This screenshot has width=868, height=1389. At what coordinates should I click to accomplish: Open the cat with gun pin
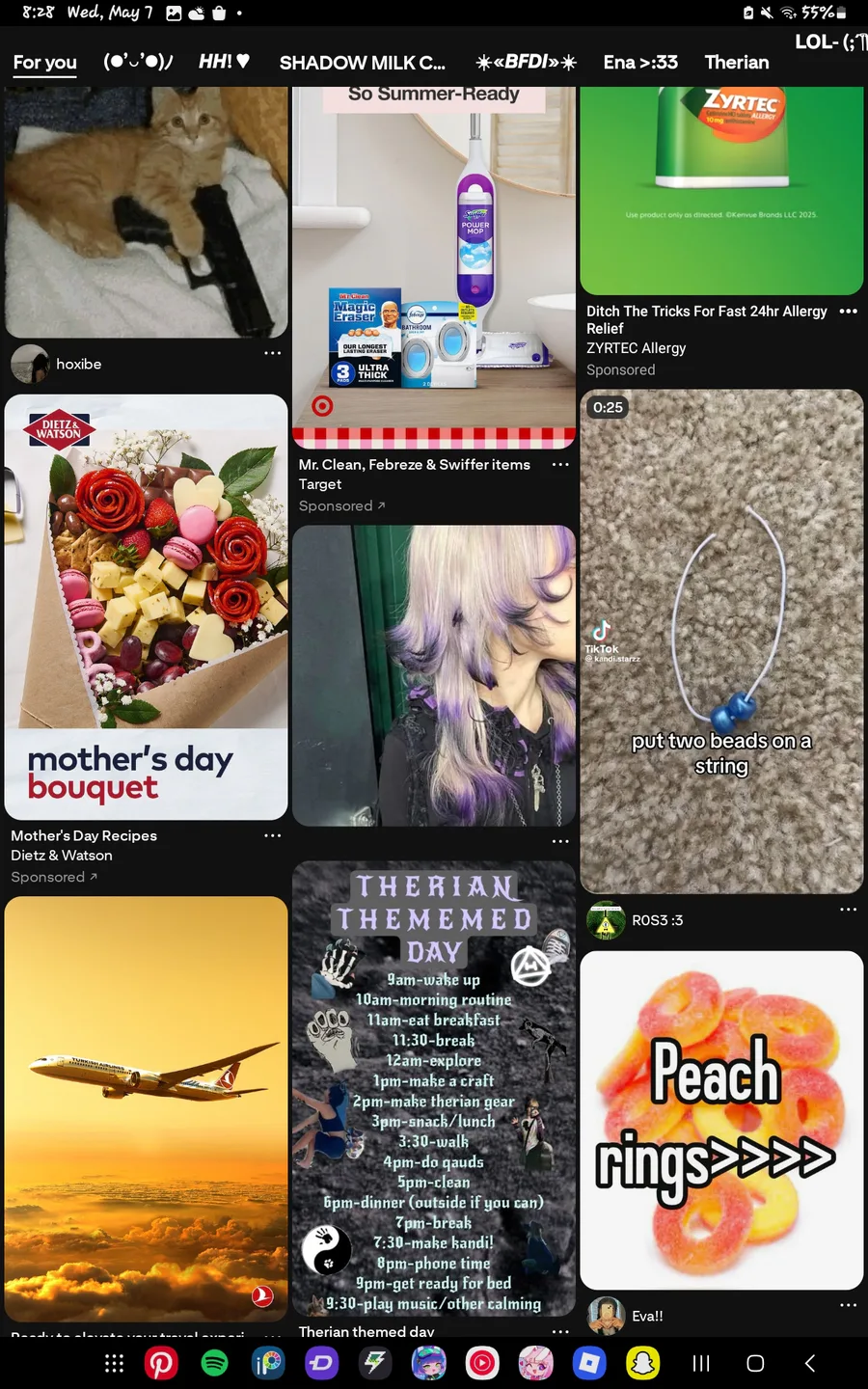point(147,212)
